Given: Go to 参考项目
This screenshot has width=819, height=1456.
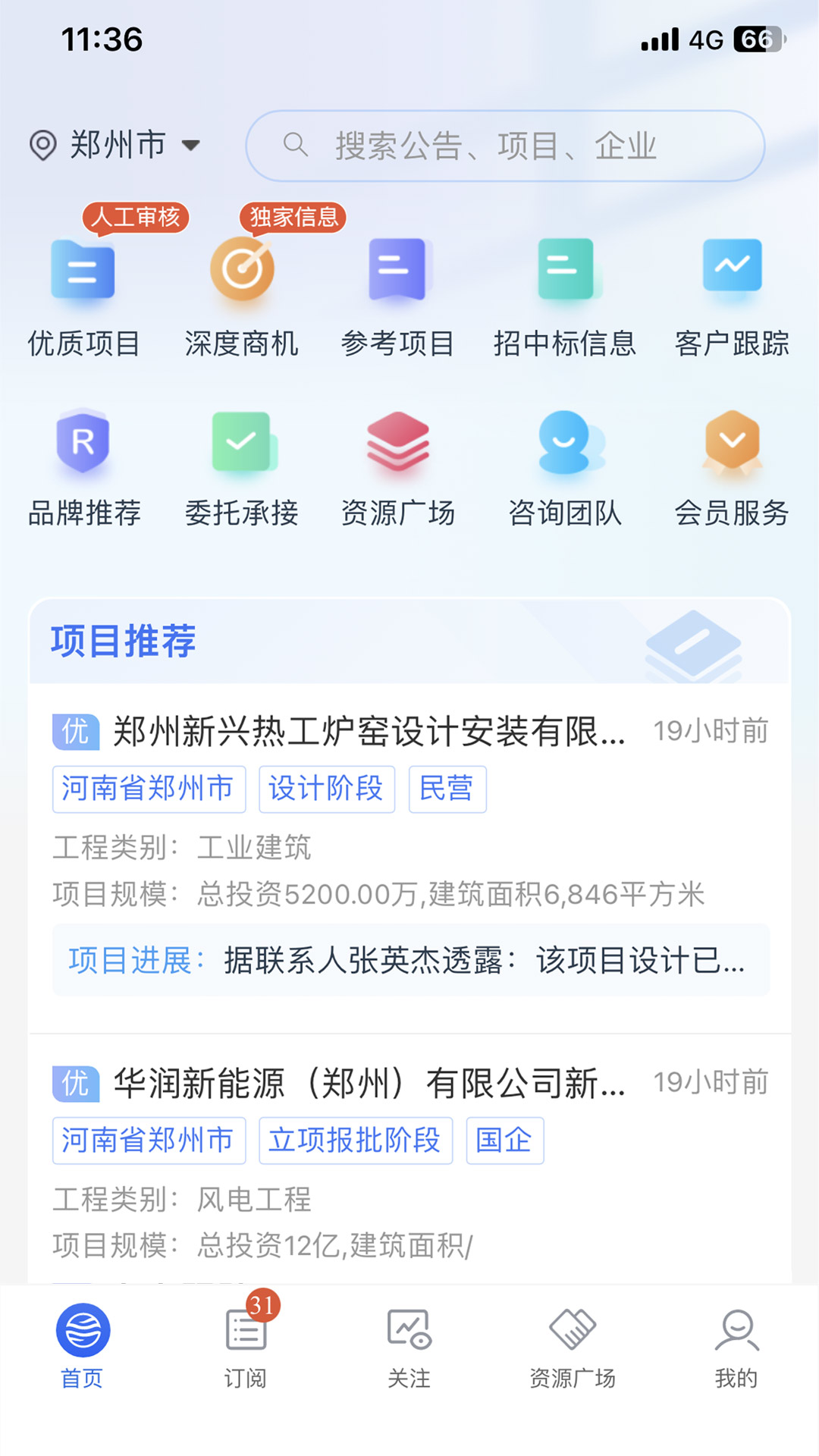Looking at the screenshot, I should [x=397, y=296].
